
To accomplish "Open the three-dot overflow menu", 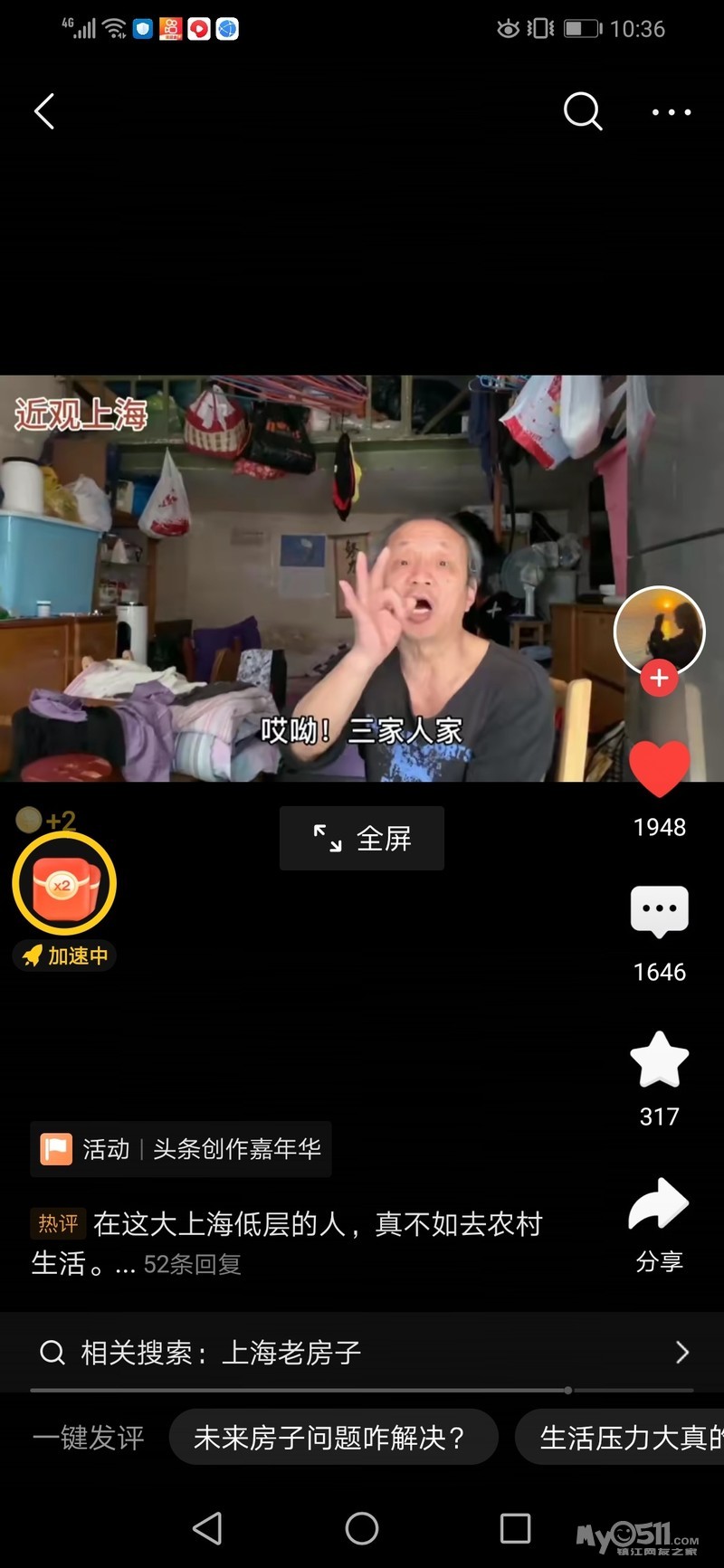I will [672, 112].
